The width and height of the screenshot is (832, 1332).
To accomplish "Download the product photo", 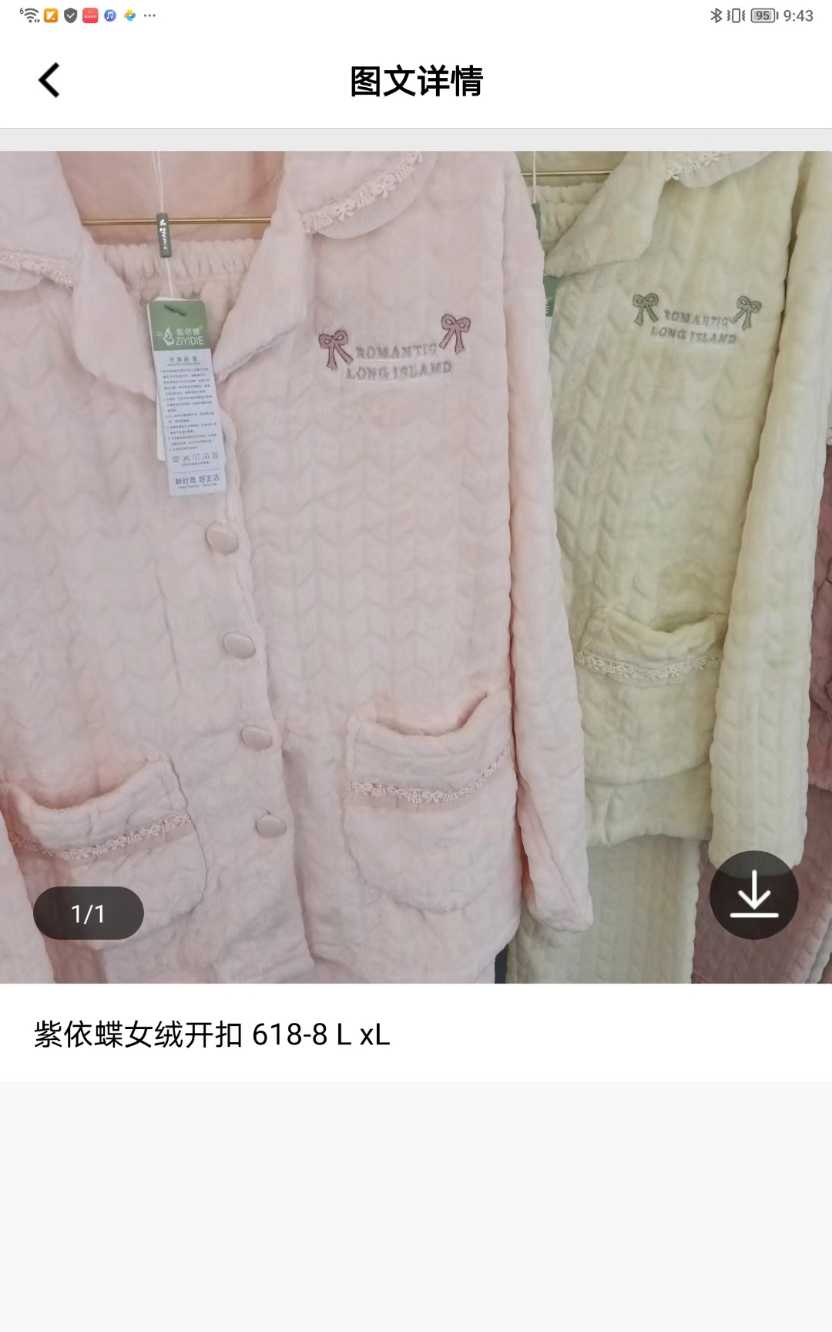I will point(754,895).
